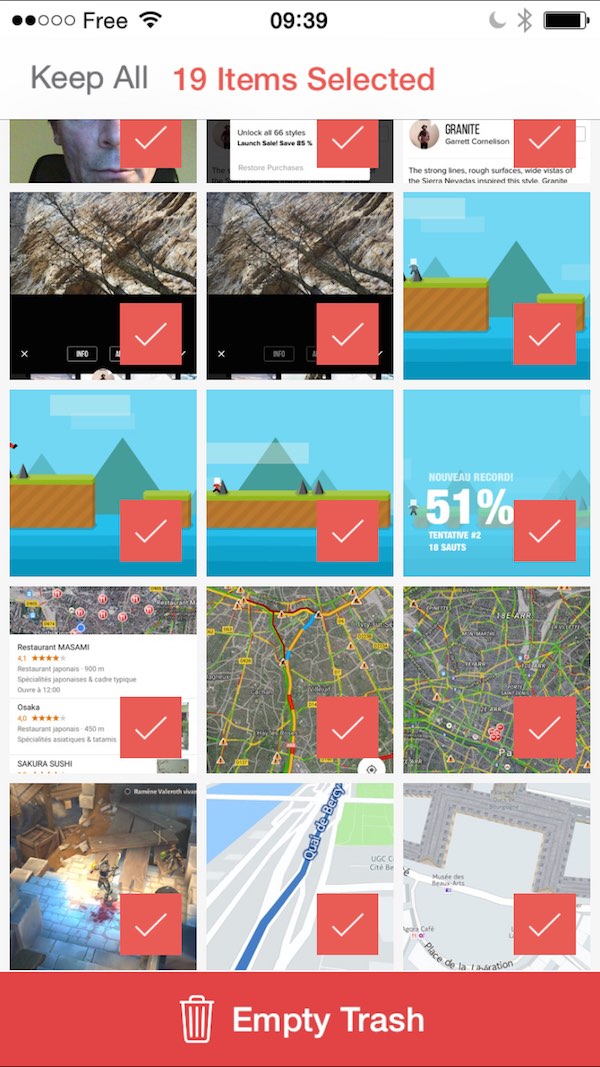Uncheck the satellite traffic map with red route
Viewport: 600px width, 1067px height.
coord(347,727)
